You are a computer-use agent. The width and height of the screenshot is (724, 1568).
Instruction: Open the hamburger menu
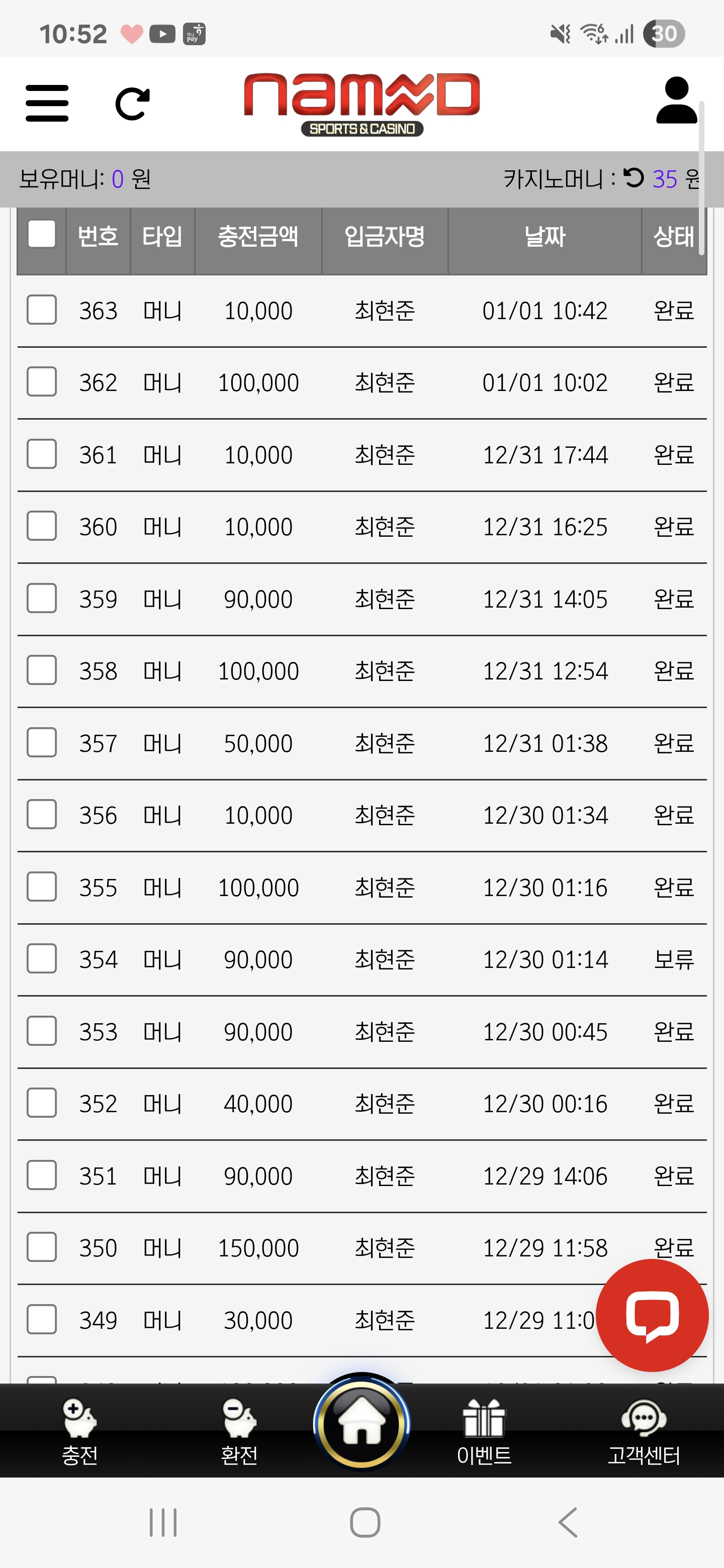47,104
